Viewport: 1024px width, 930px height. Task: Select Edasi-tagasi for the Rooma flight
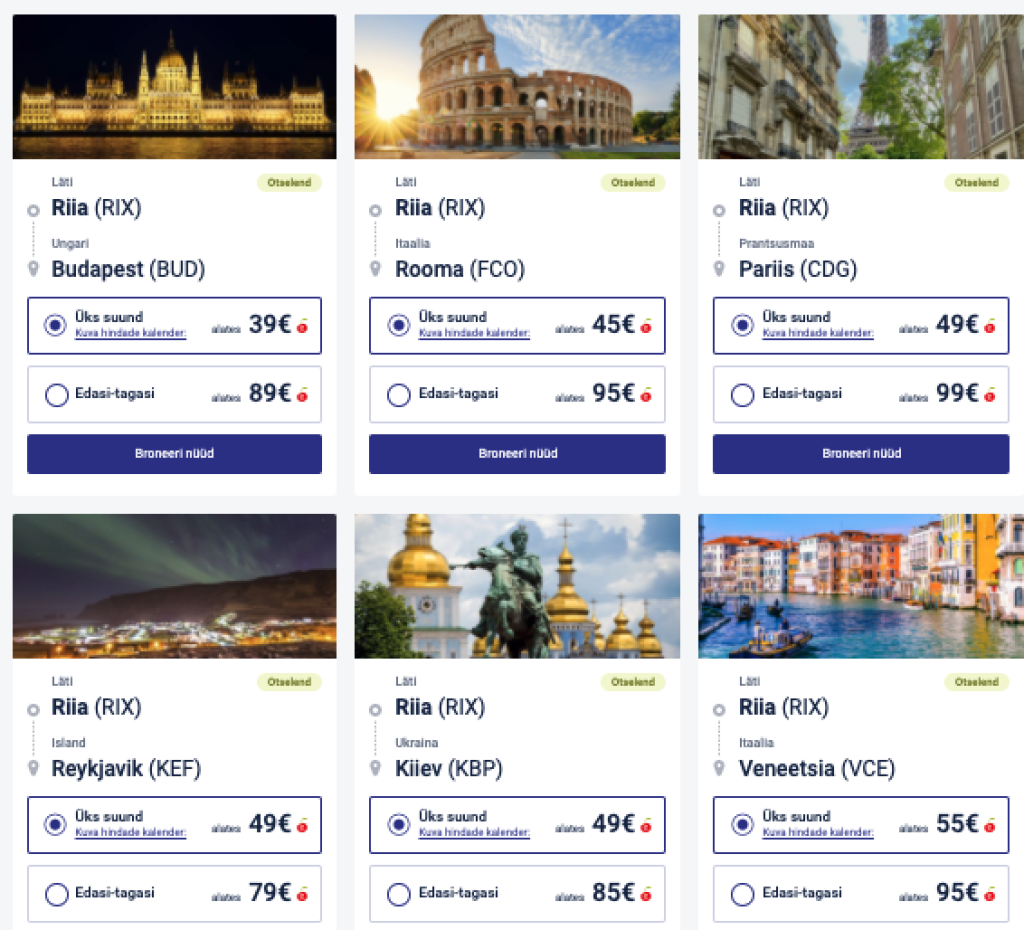pyautogui.click(x=399, y=394)
